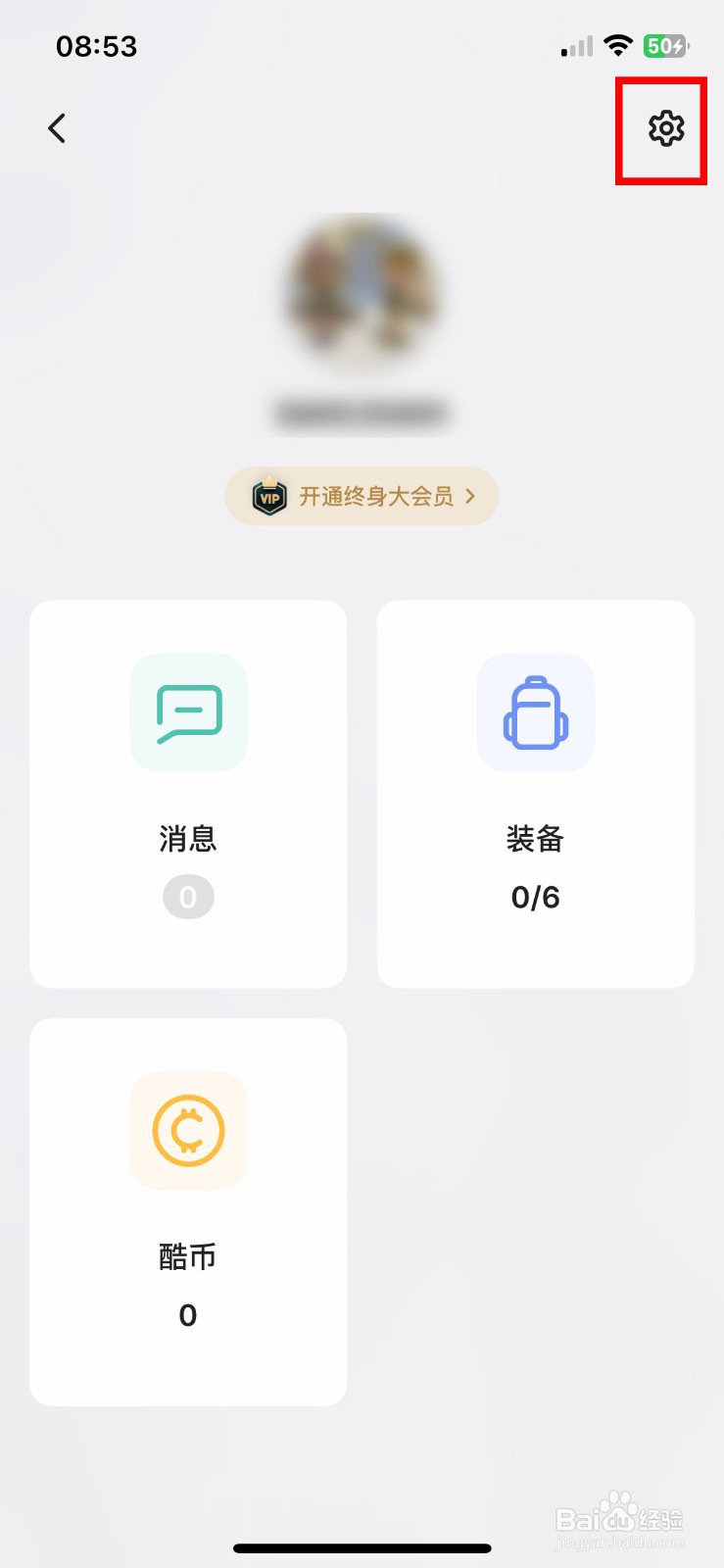724x1568 pixels.
Task: Tap the message count badge showing 0
Action: [x=188, y=896]
